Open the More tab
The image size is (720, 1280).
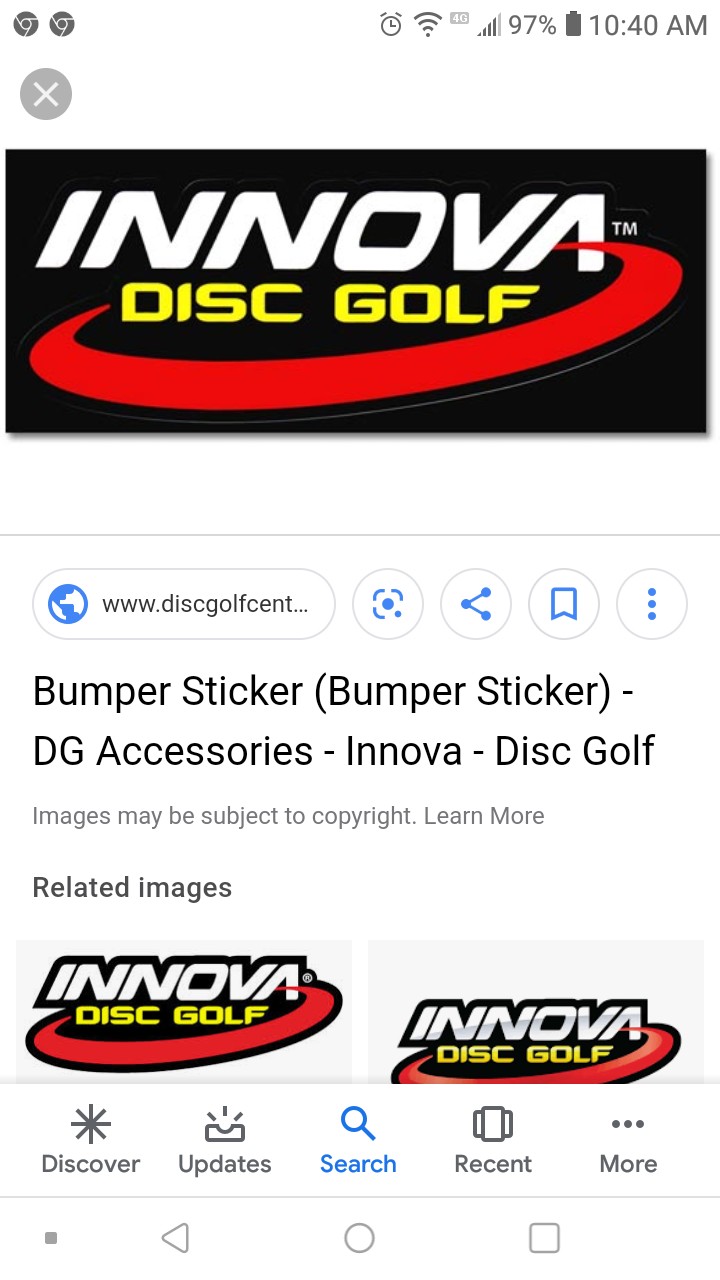coord(628,1141)
